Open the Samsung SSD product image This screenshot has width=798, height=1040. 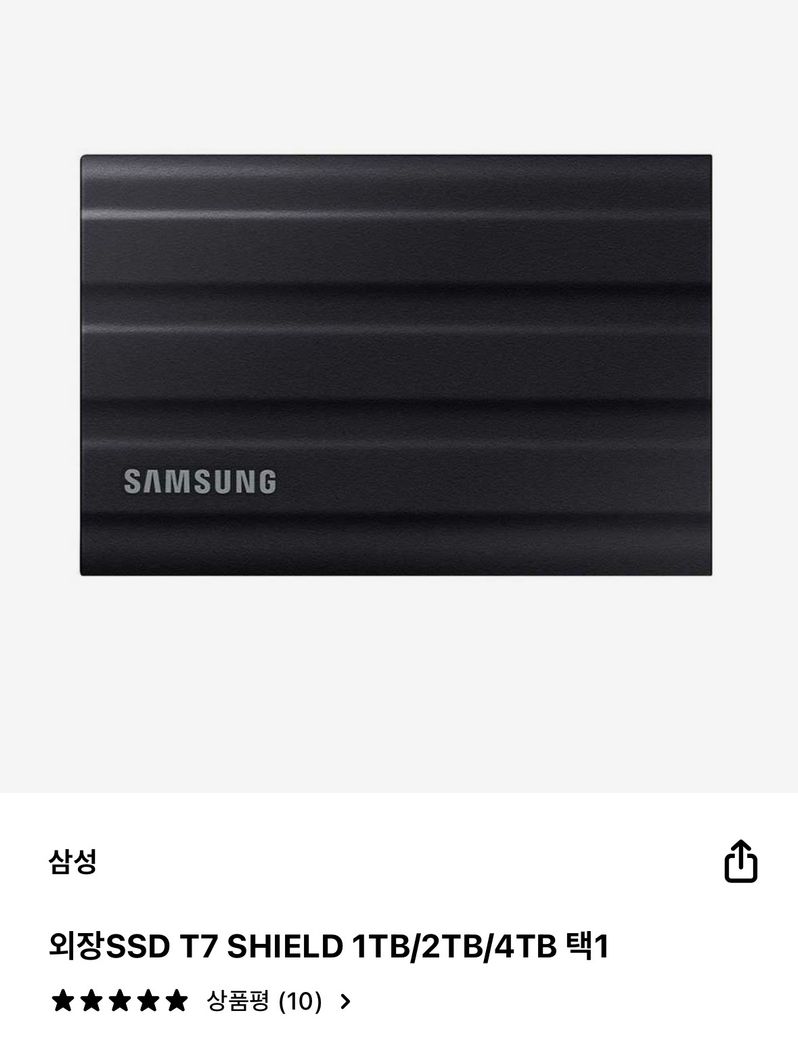[x=397, y=365]
